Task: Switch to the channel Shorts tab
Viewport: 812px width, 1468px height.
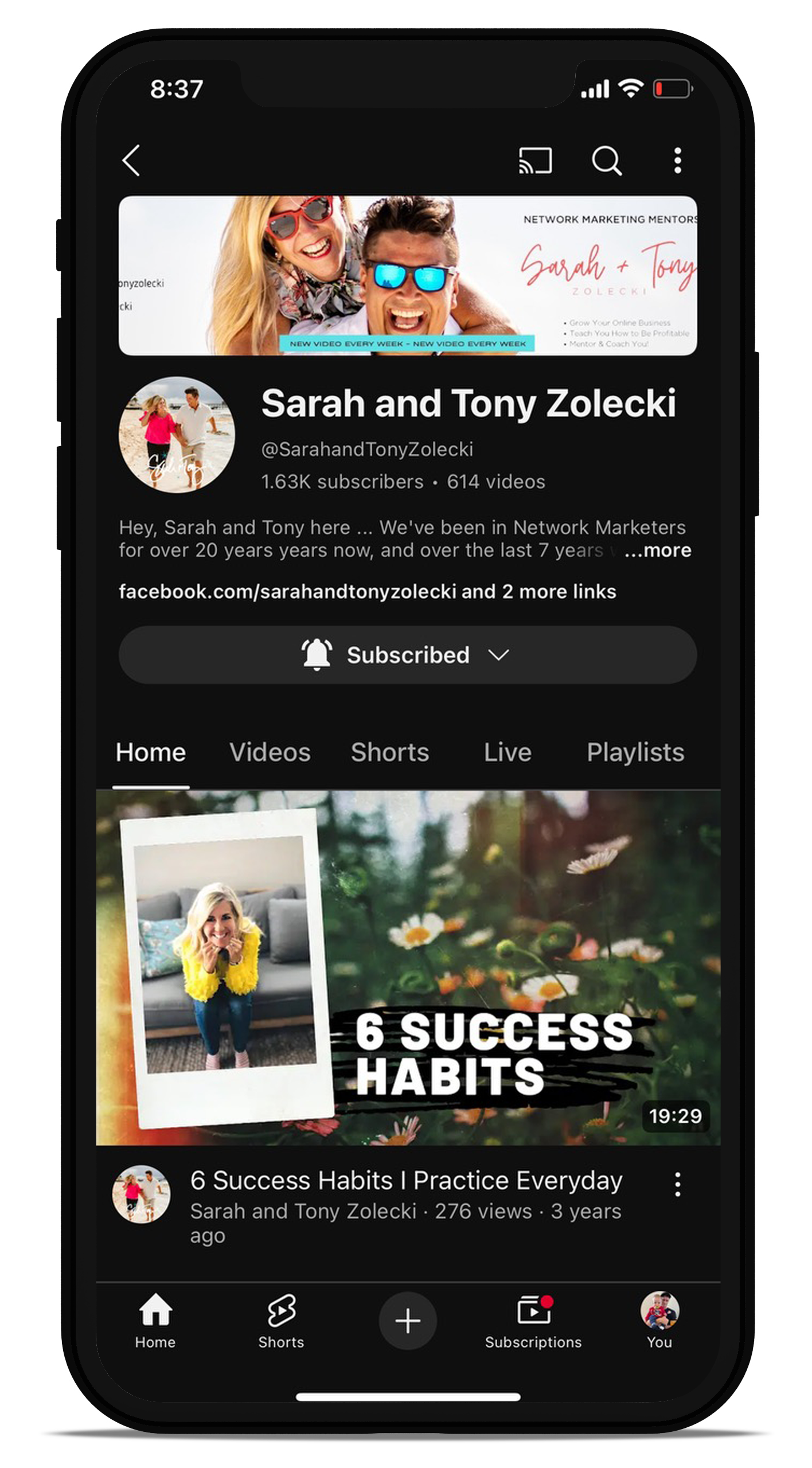Action: pos(389,752)
